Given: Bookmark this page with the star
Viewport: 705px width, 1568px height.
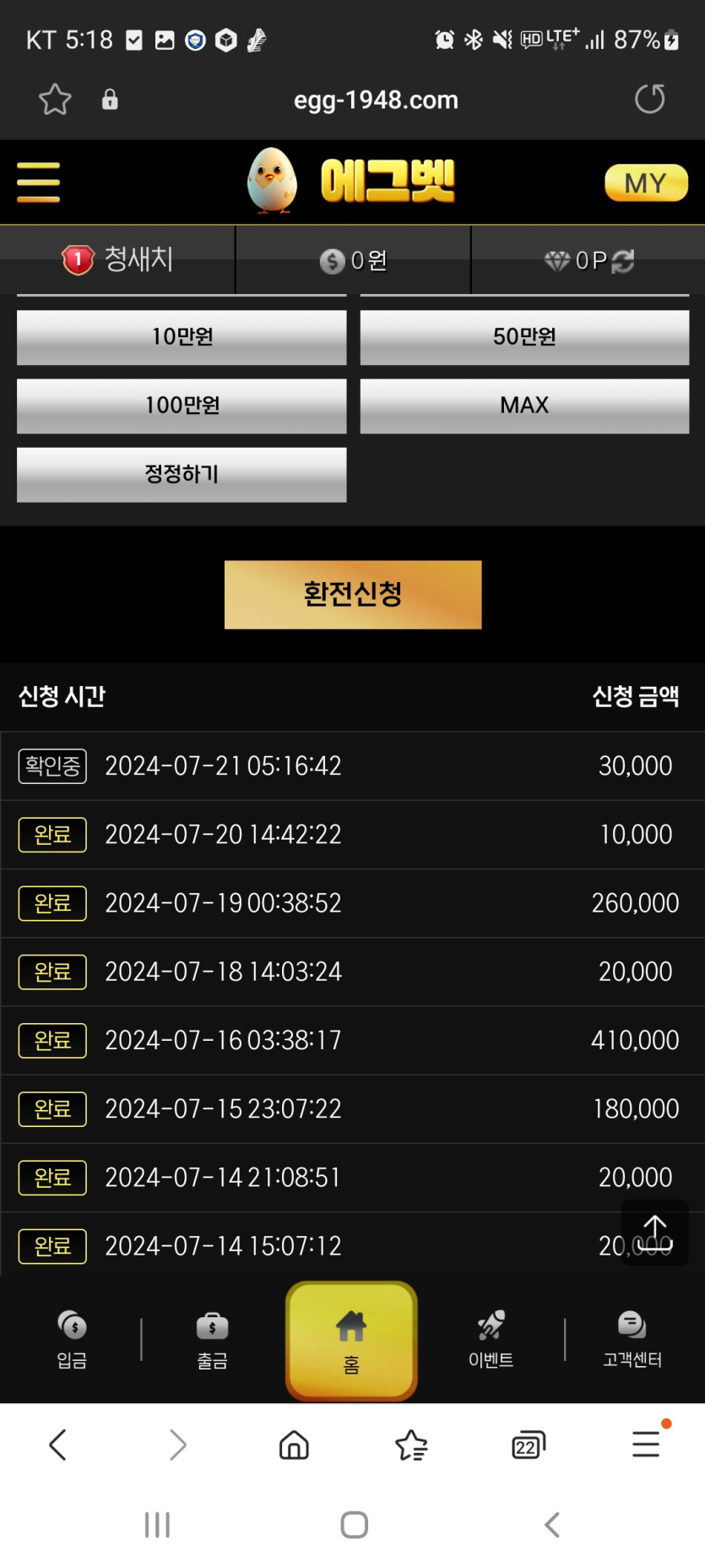Looking at the screenshot, I should (55, 100).
